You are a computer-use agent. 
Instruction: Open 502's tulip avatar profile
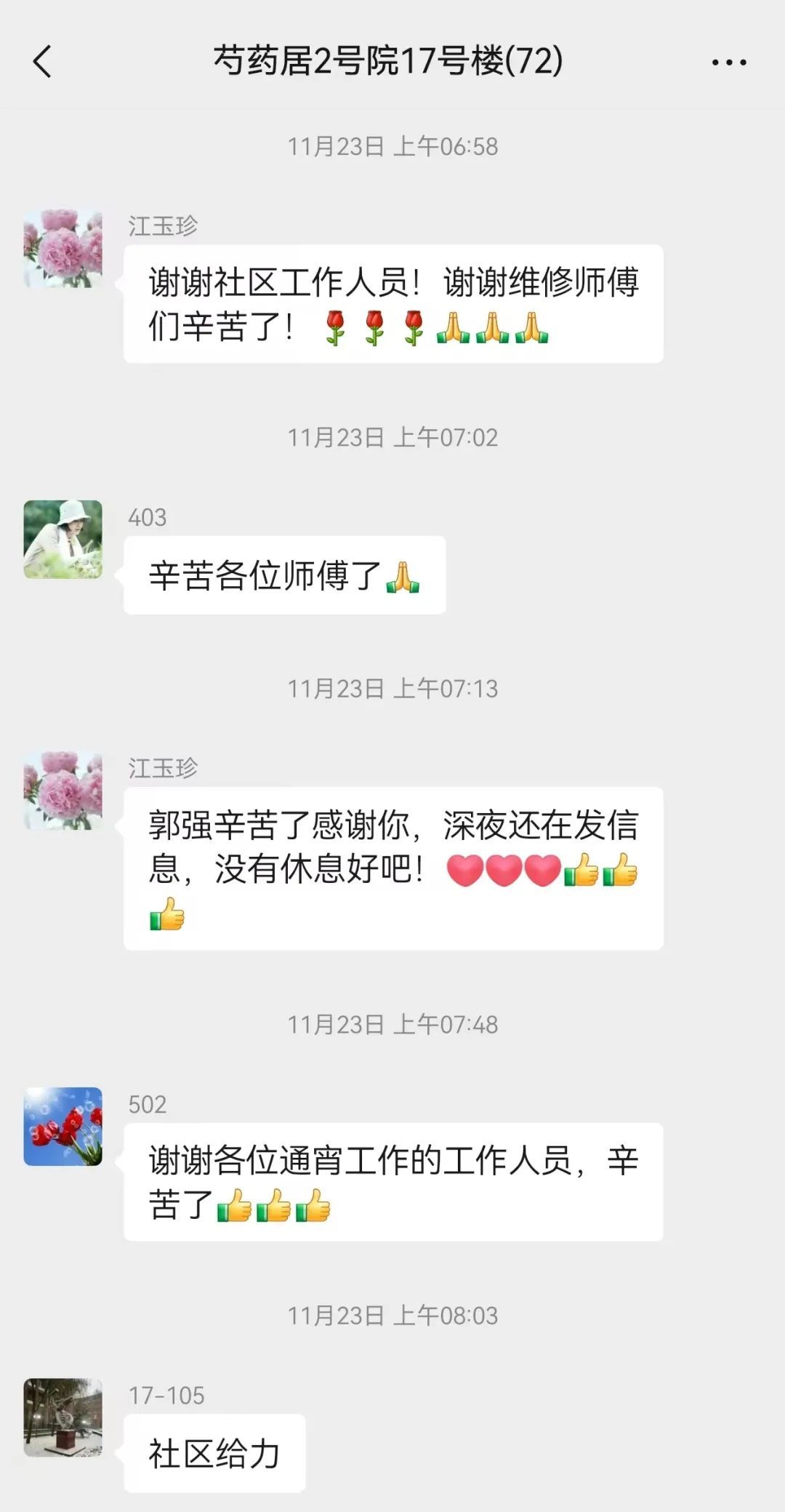pos(63,1126)
